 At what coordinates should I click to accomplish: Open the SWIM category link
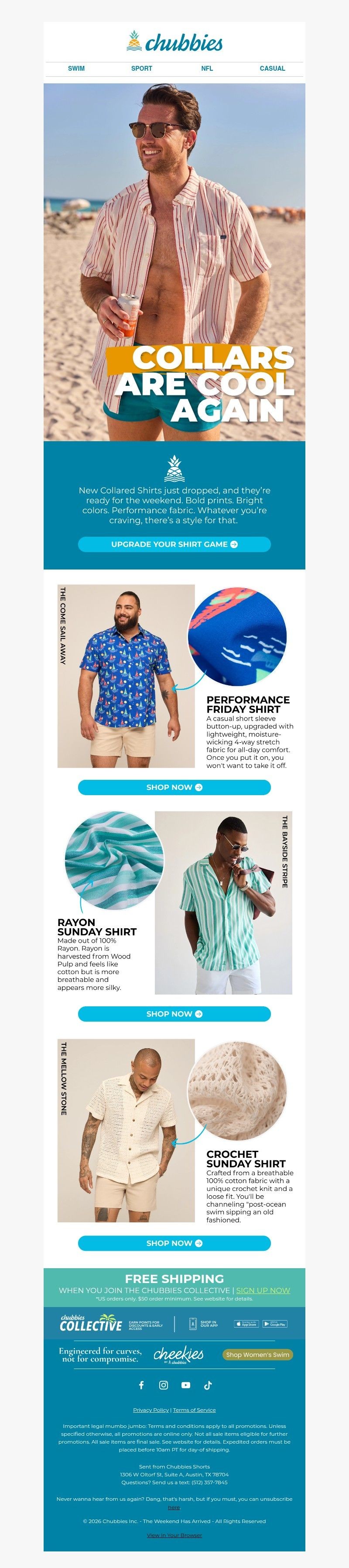[76, 69]
